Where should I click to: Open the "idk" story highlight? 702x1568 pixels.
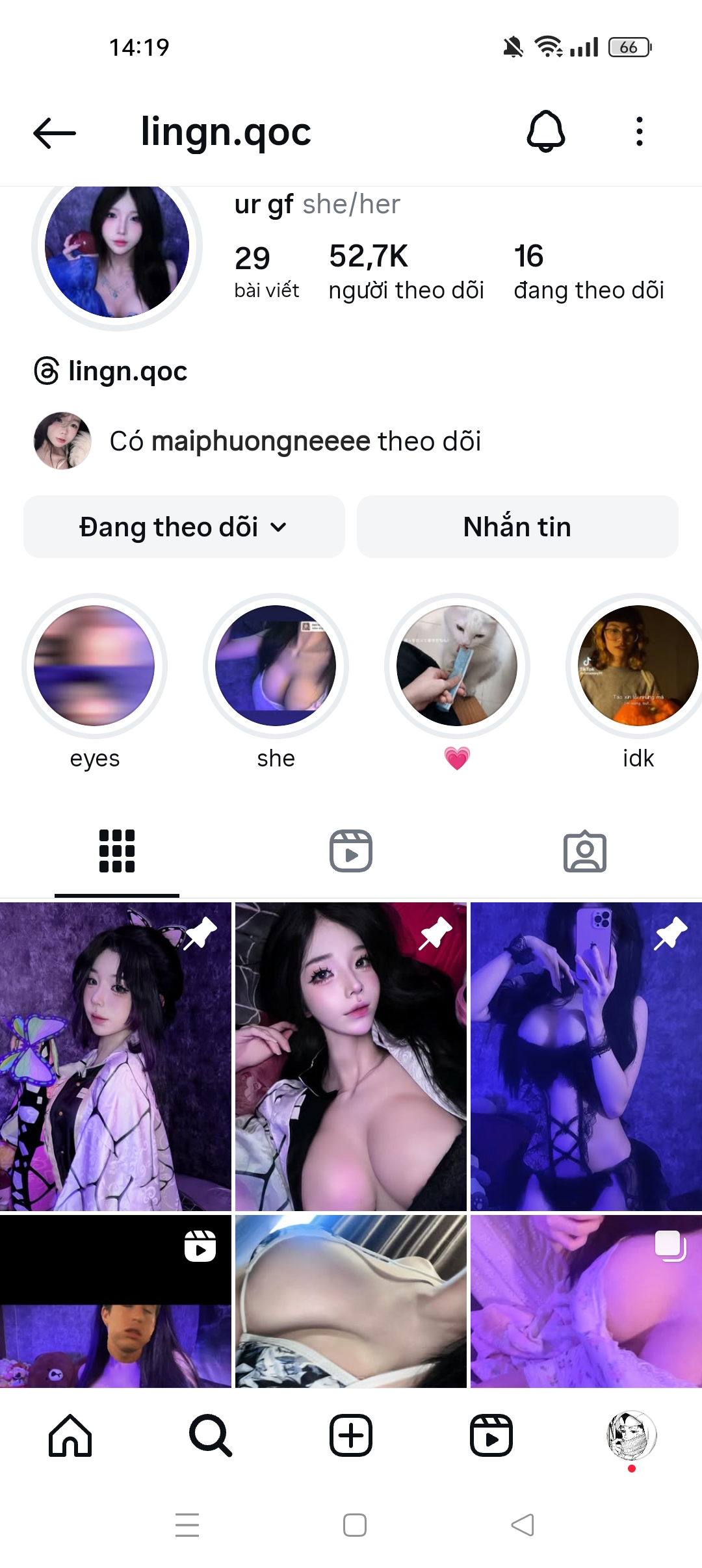(638, 666)
